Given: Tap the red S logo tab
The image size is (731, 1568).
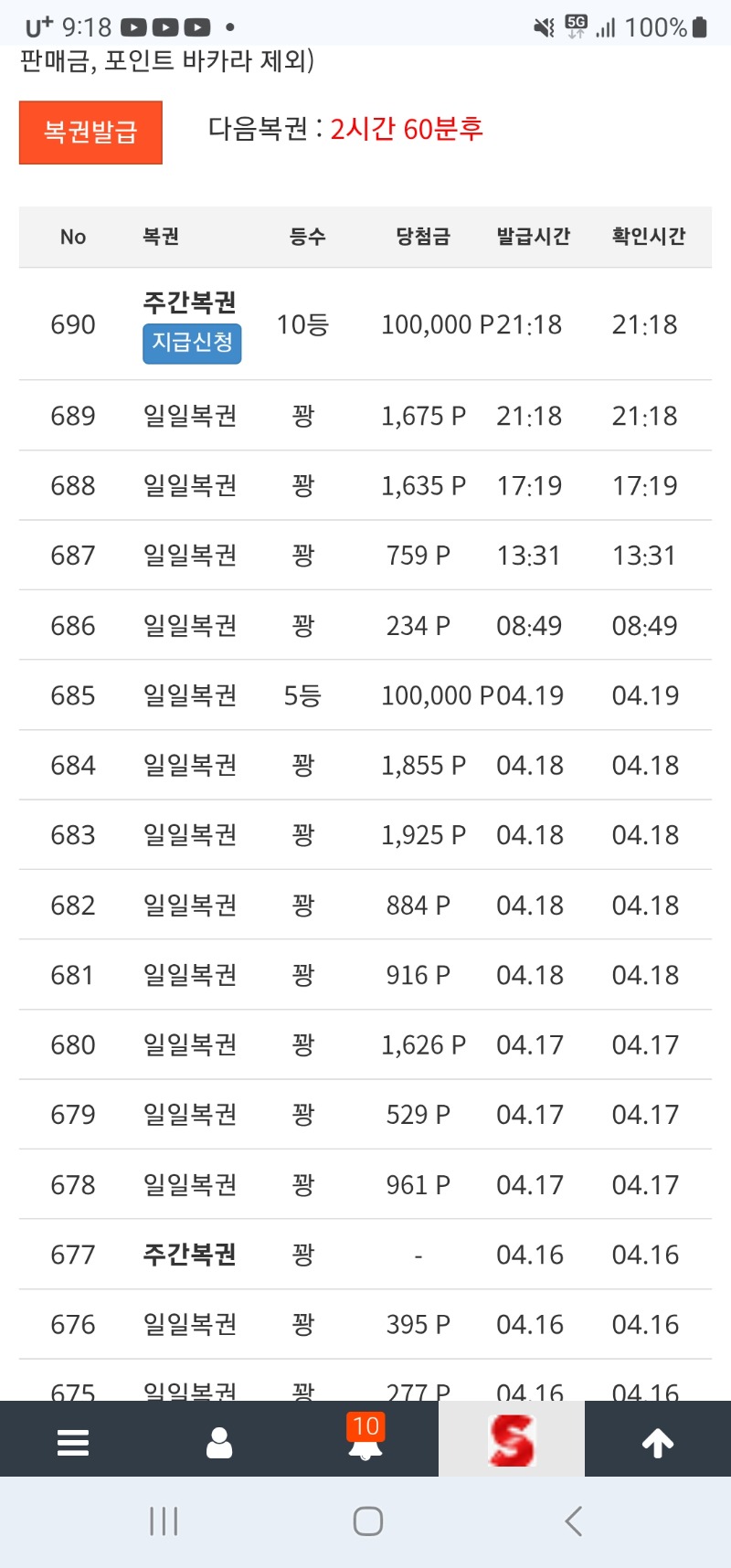Looking at the screenshot, I should coord(512,1440).
